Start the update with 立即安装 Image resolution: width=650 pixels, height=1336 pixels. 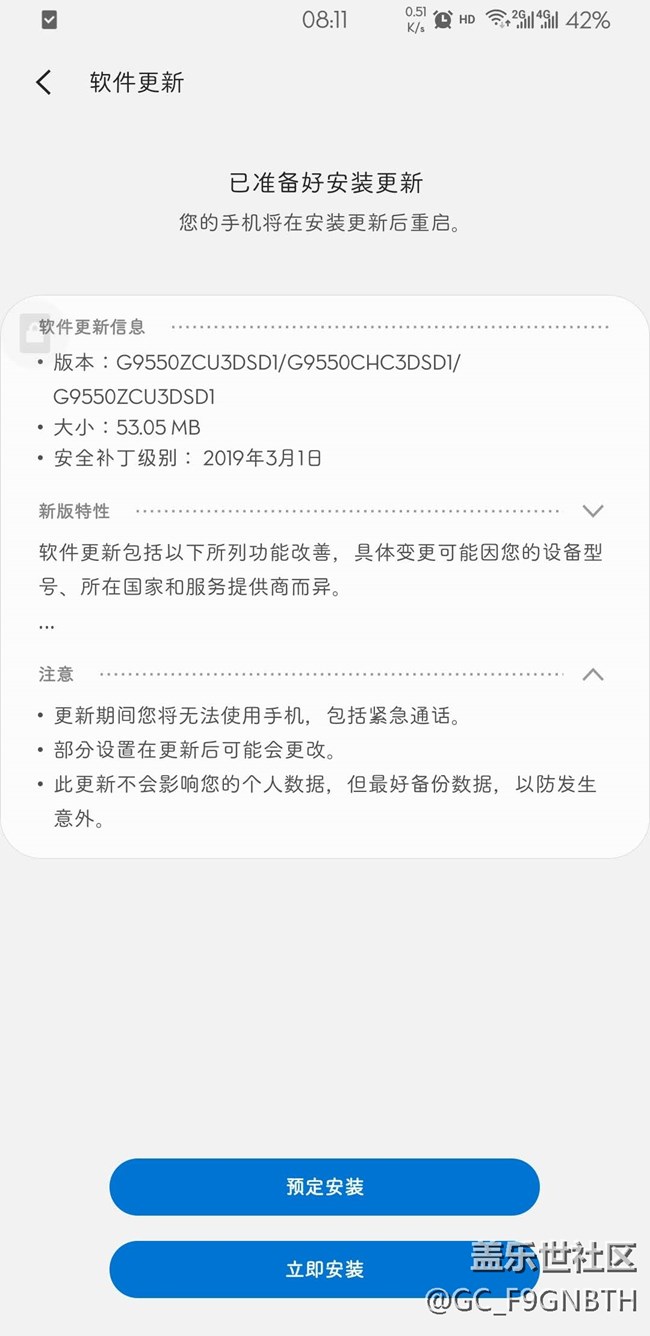(x=324, y=1269)
